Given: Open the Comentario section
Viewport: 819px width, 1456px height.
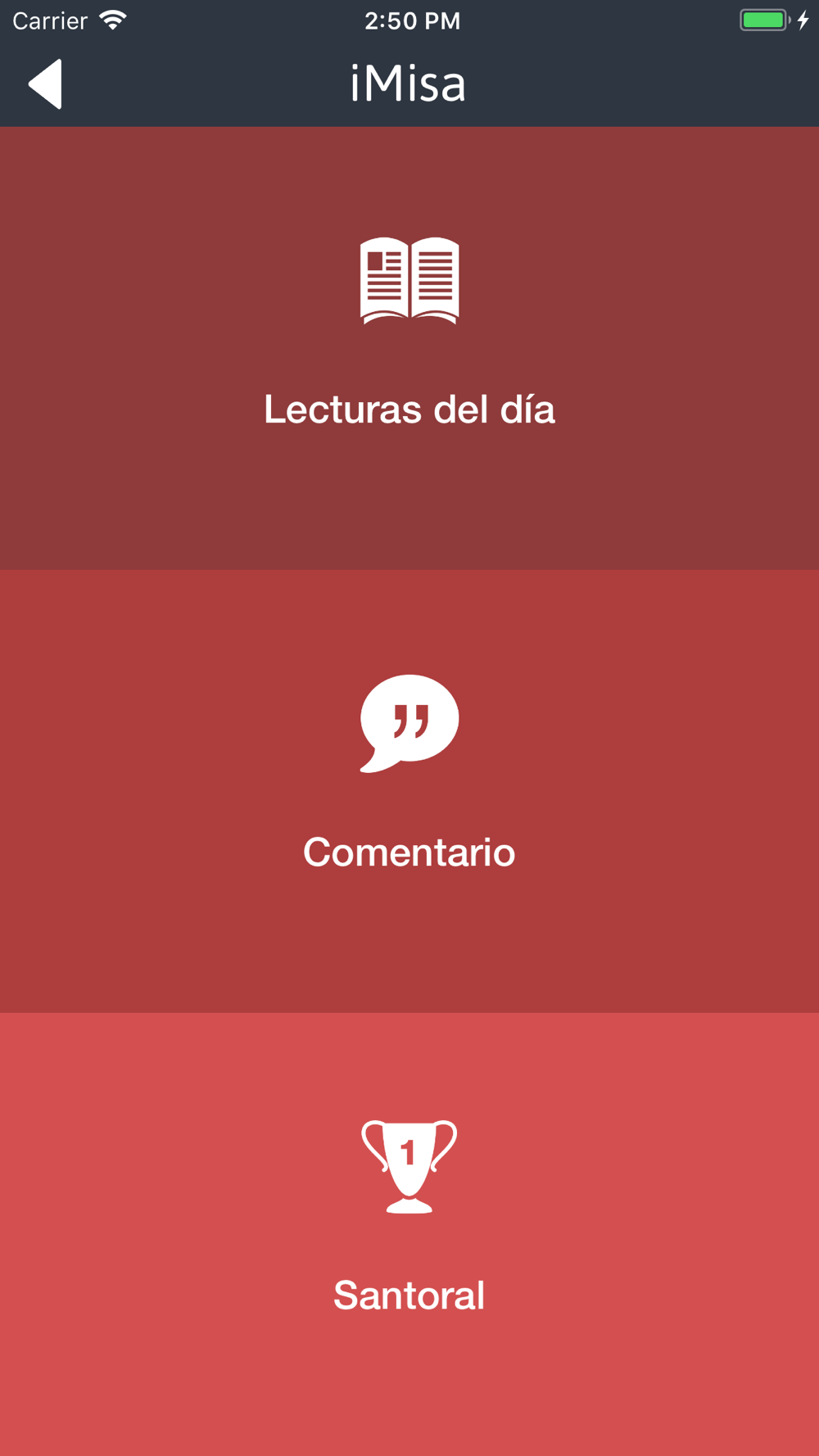Looking at the screenshot, I should click(x=409, y=790).
